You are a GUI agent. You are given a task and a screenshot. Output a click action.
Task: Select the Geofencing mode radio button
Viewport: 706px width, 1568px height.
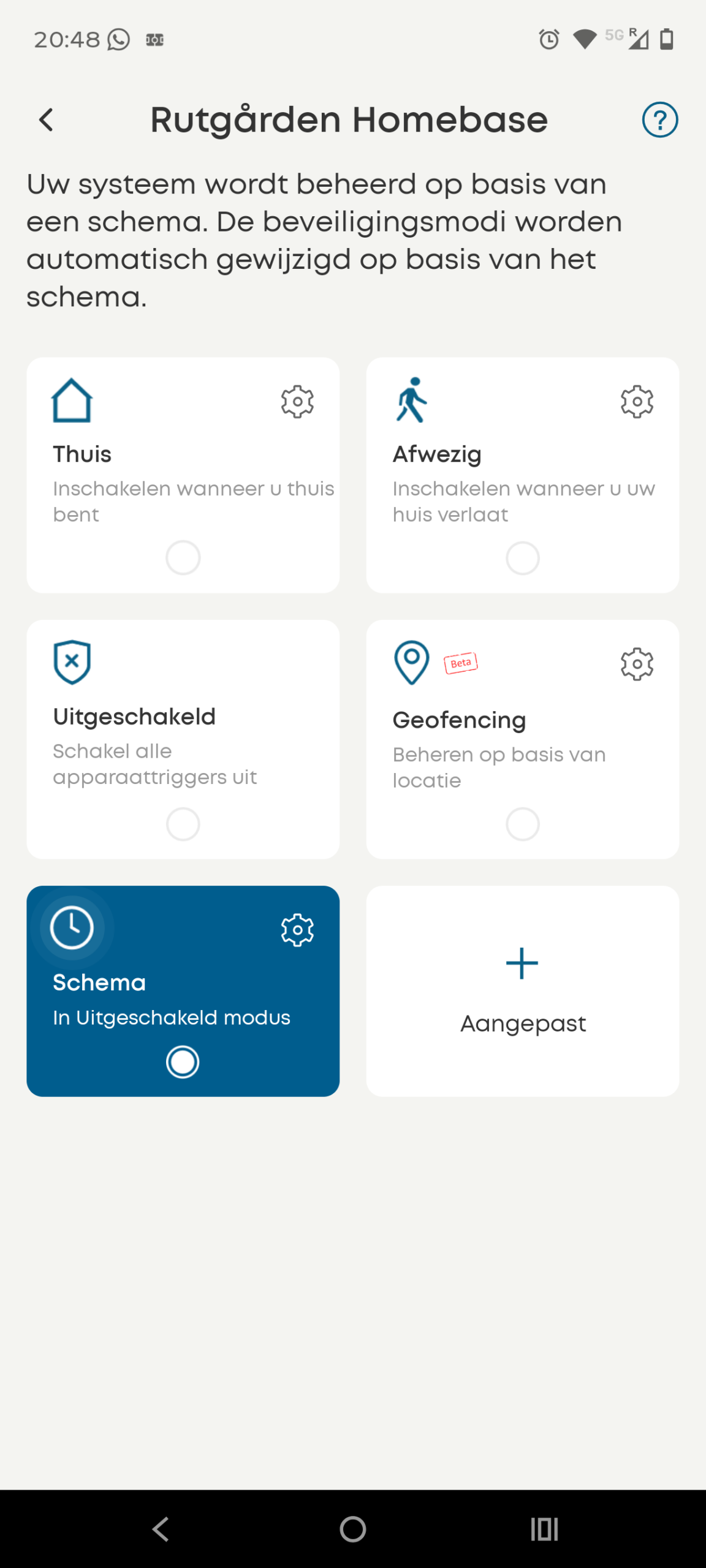pyautogui.click(x=522, y=824)
